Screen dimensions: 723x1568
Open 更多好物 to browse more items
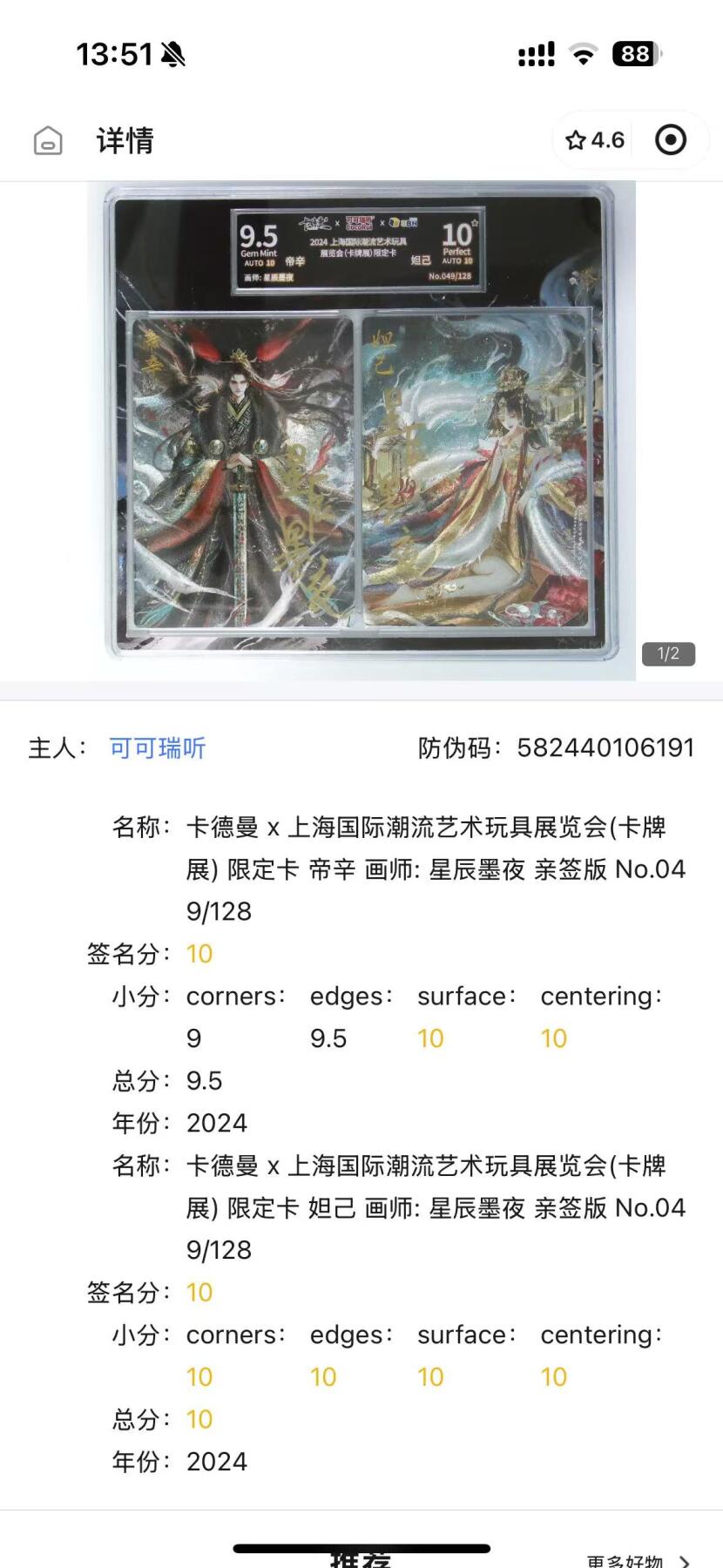click(624, 1559)
